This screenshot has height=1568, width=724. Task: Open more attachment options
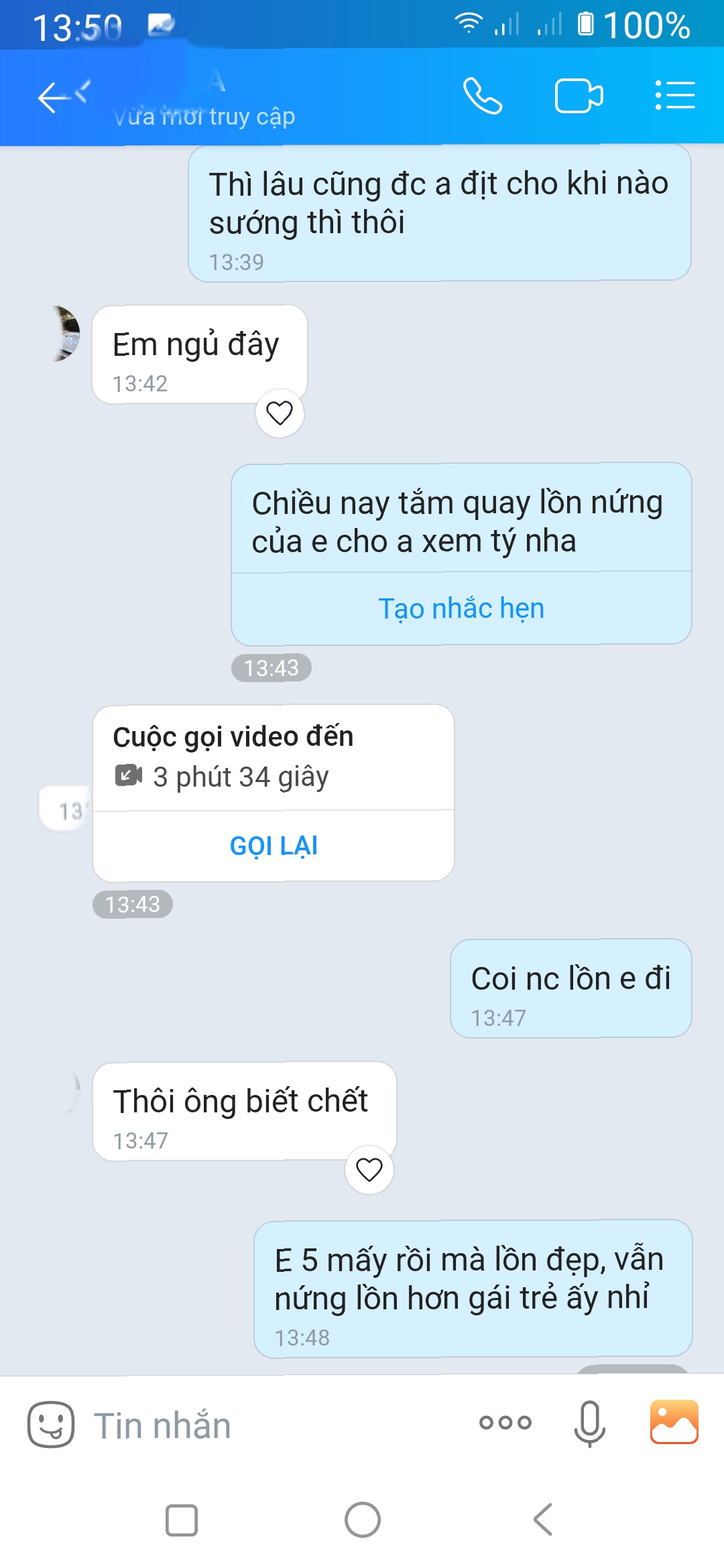click(x=505, y=1422)
